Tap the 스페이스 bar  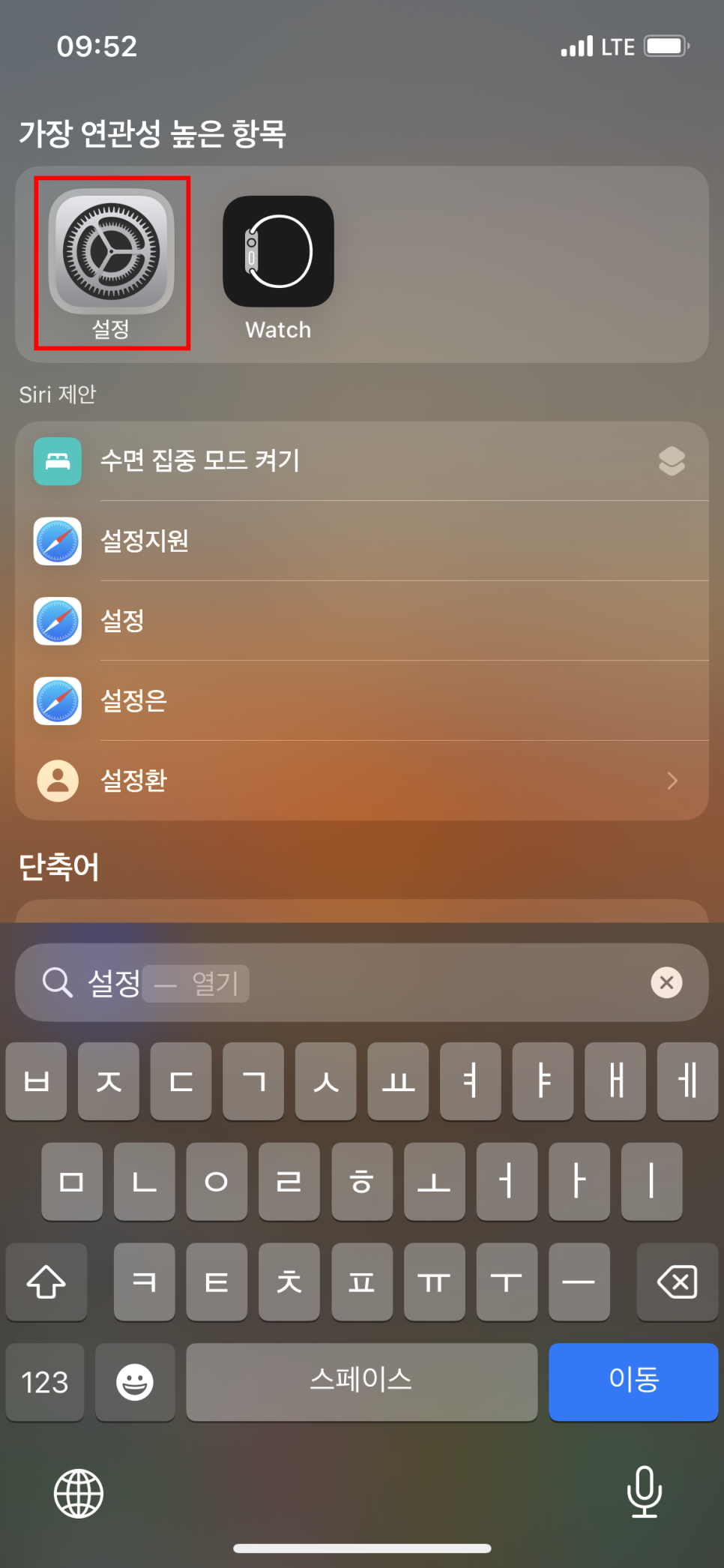tap(361, 1381)
